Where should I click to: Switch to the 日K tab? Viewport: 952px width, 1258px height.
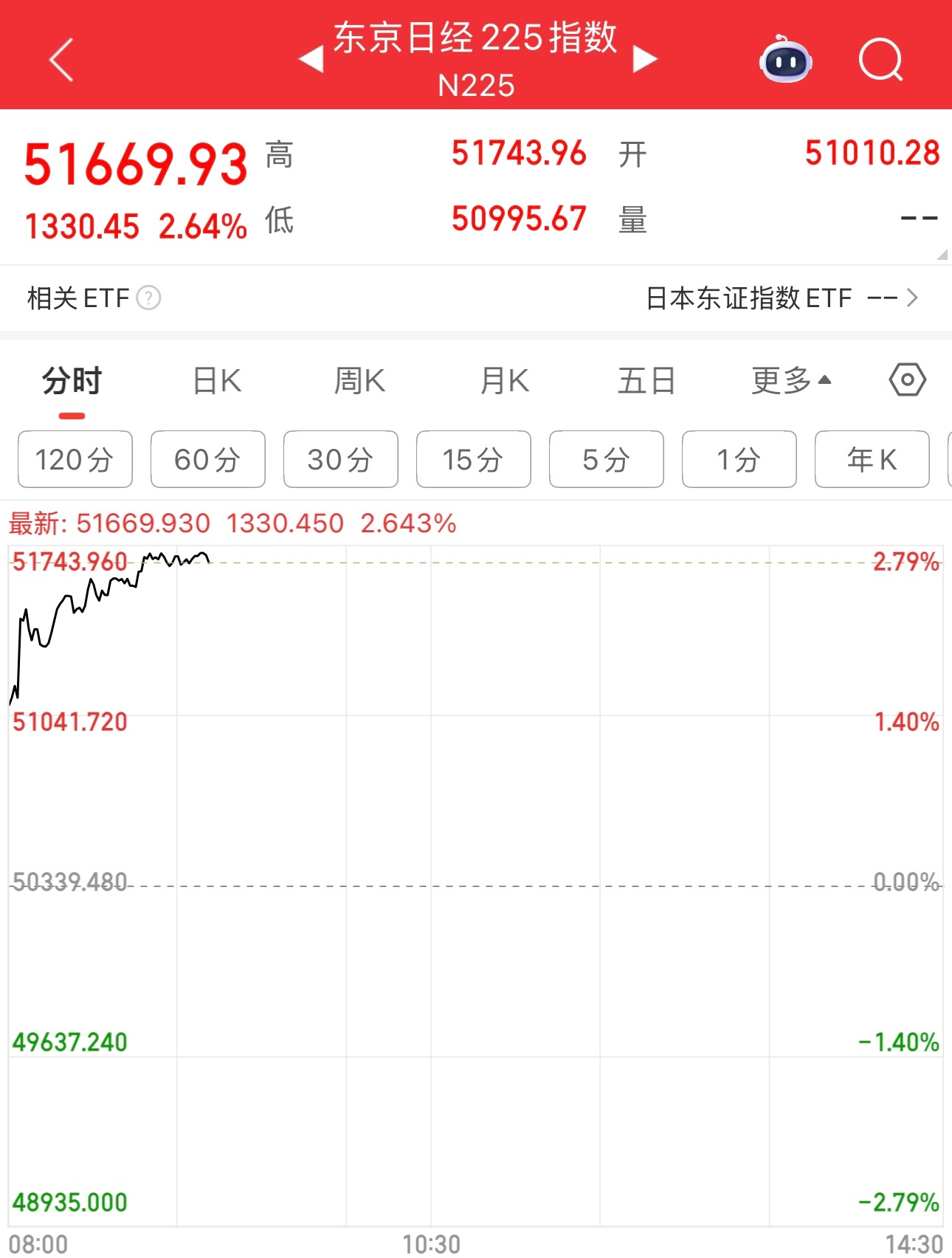point(215,379)
